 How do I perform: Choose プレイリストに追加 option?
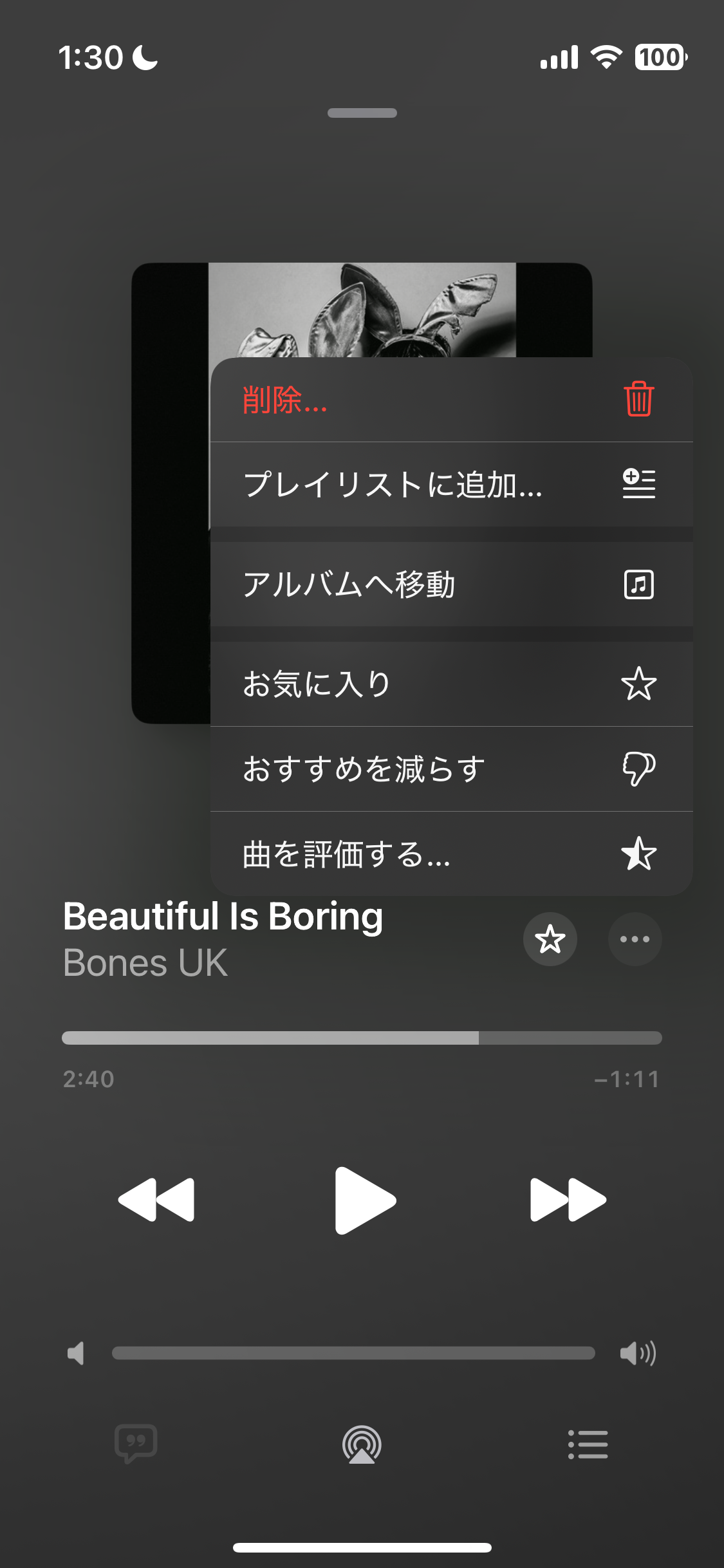pyautogui.click(x=450, y=484)
